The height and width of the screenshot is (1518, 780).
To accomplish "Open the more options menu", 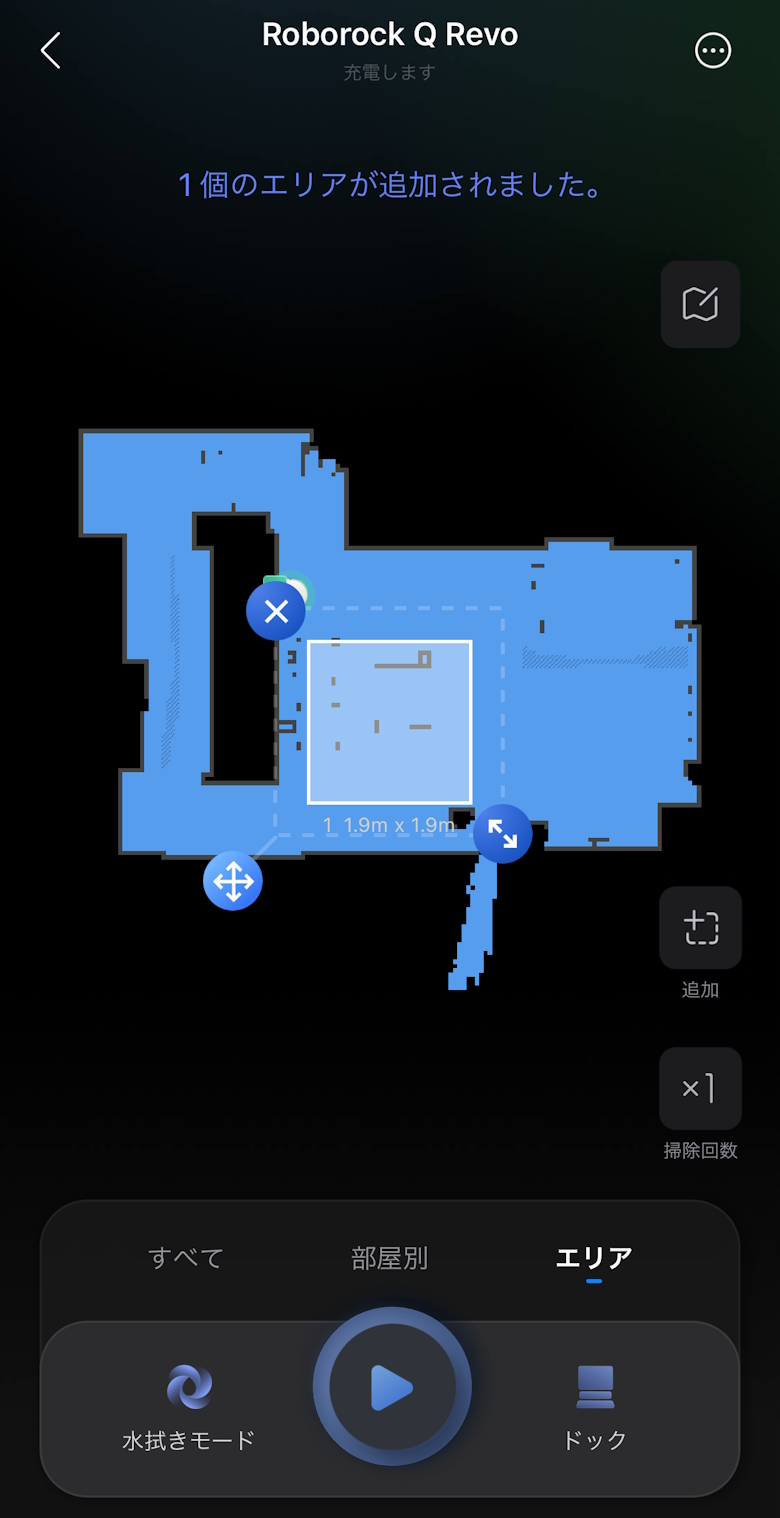I will coord(713,51).
